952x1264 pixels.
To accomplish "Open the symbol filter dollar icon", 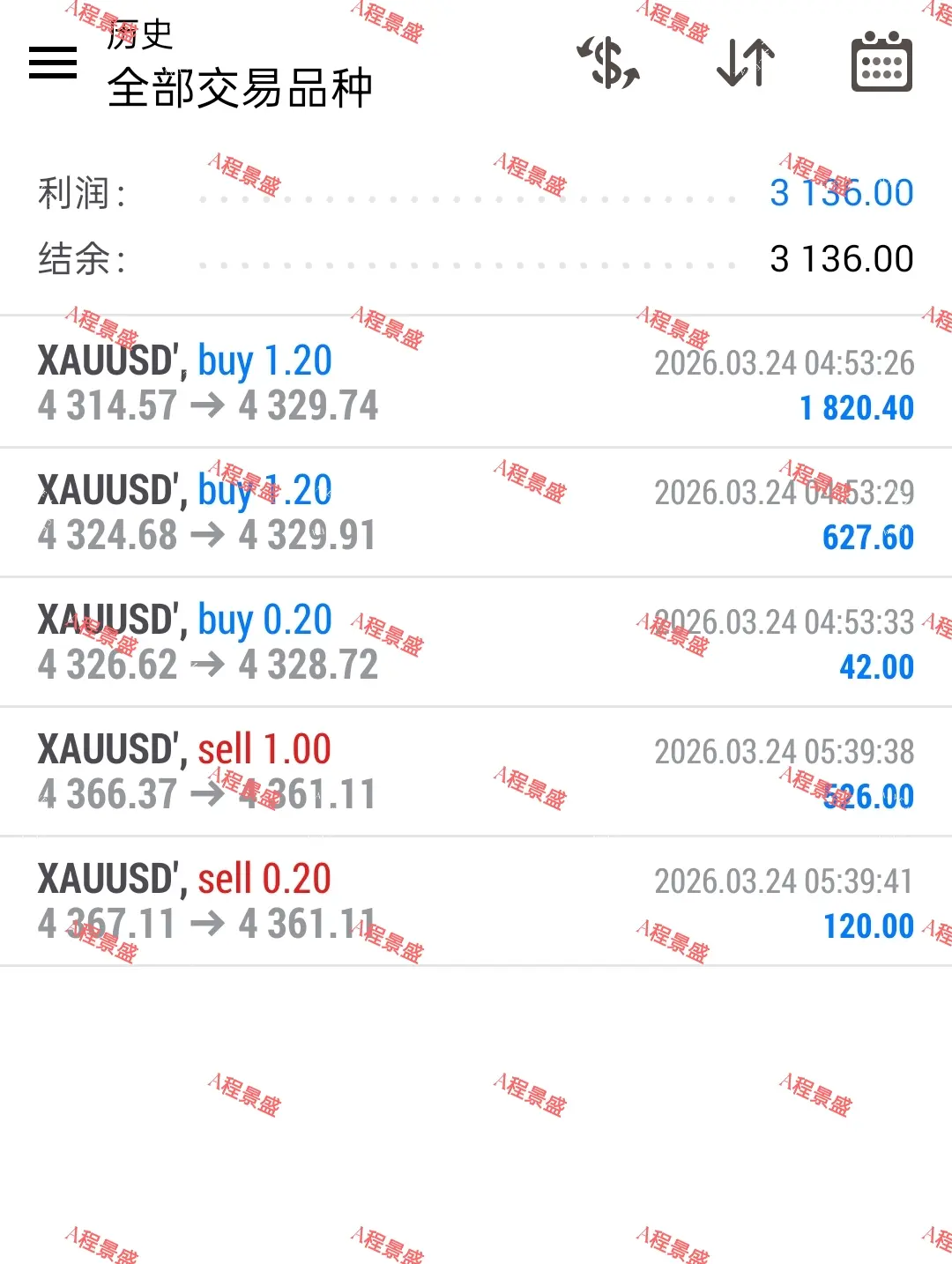I will pyautogui.click(x=608, y=63).
